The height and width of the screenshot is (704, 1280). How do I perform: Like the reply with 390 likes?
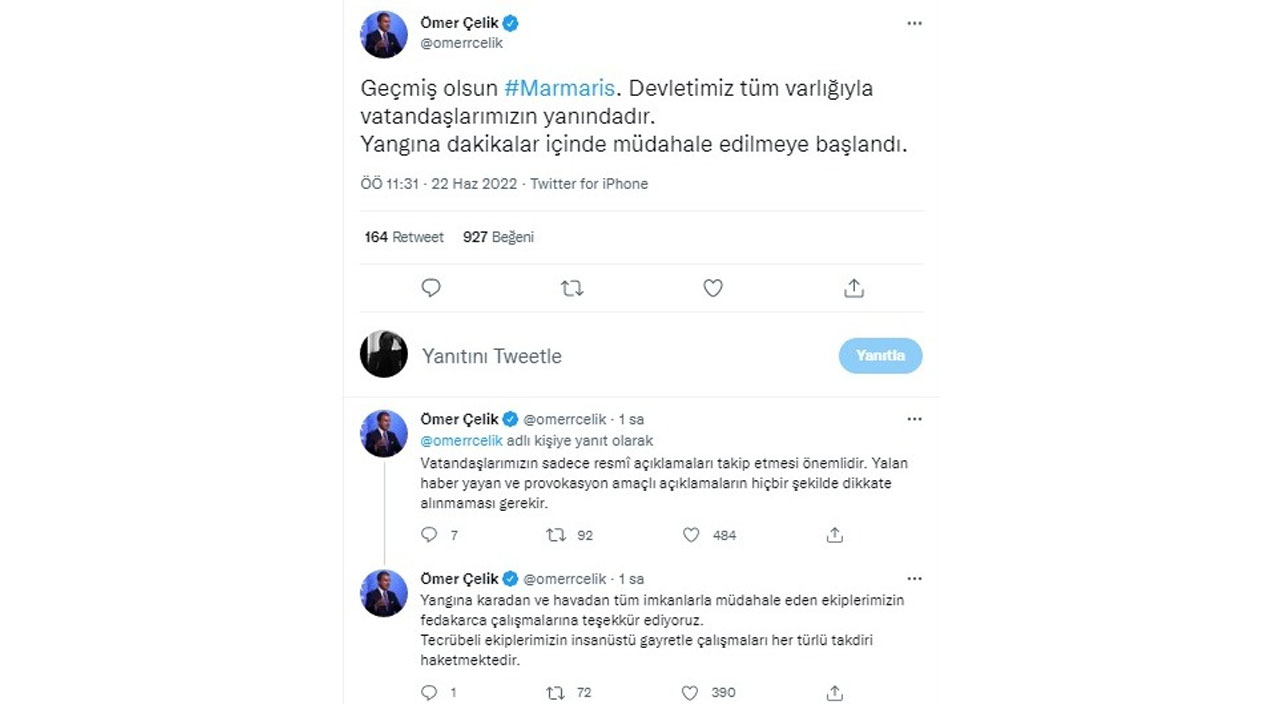pyautogui.click(x=690, y=692)
